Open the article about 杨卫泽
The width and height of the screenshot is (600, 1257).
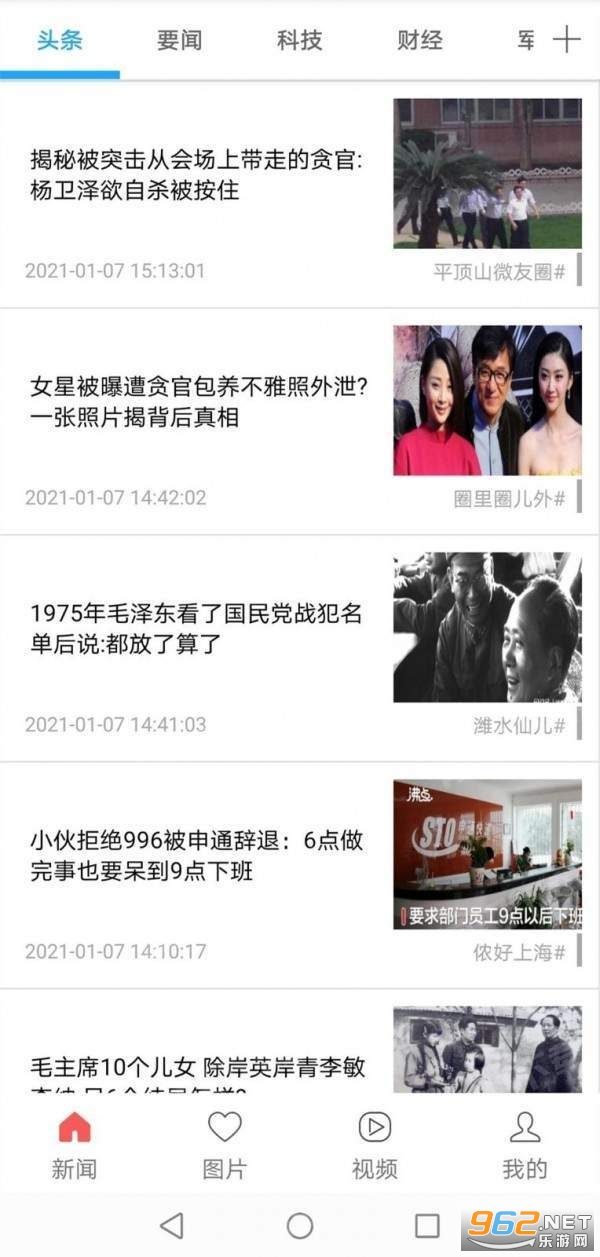coord(300,195)
